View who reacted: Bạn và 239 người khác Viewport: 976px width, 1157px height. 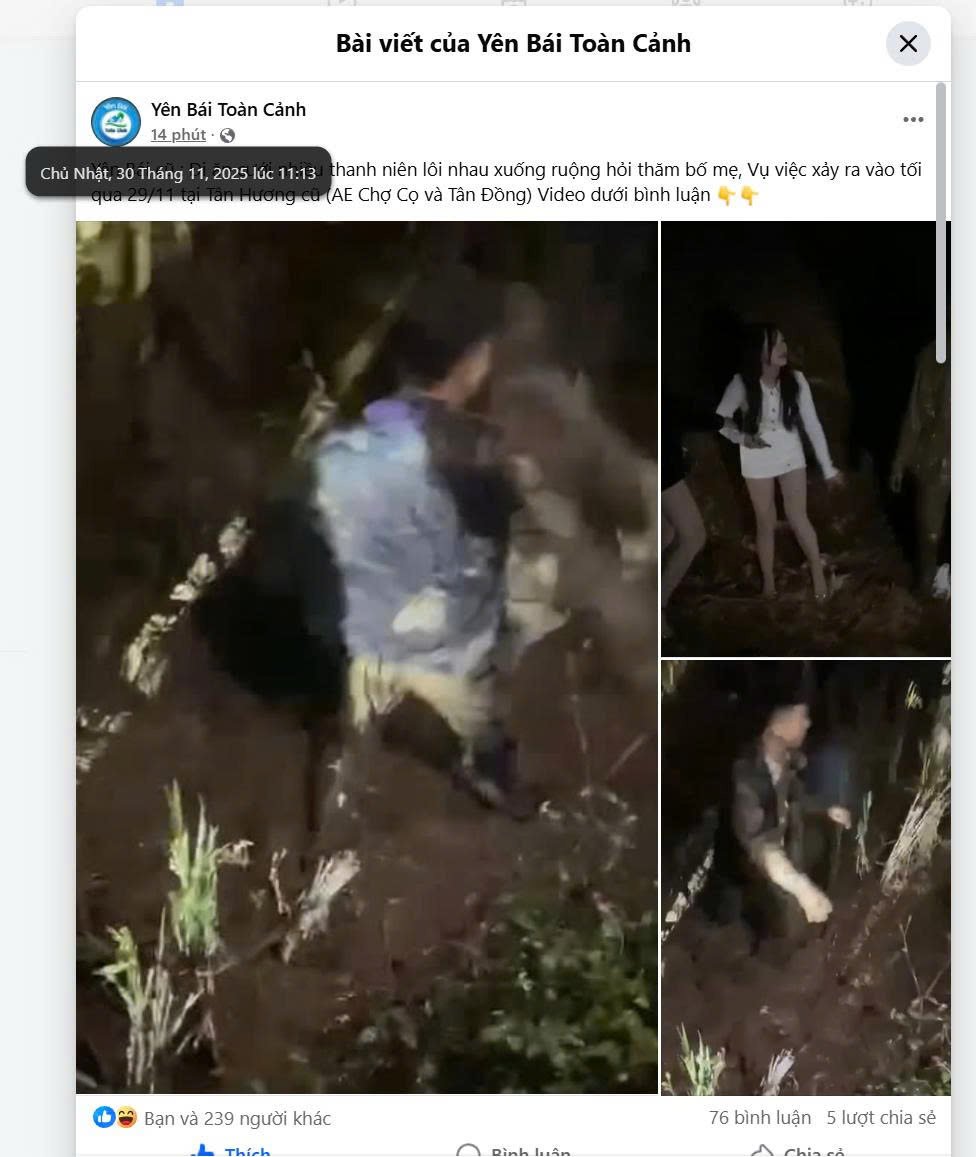[x=236, y=1118]
